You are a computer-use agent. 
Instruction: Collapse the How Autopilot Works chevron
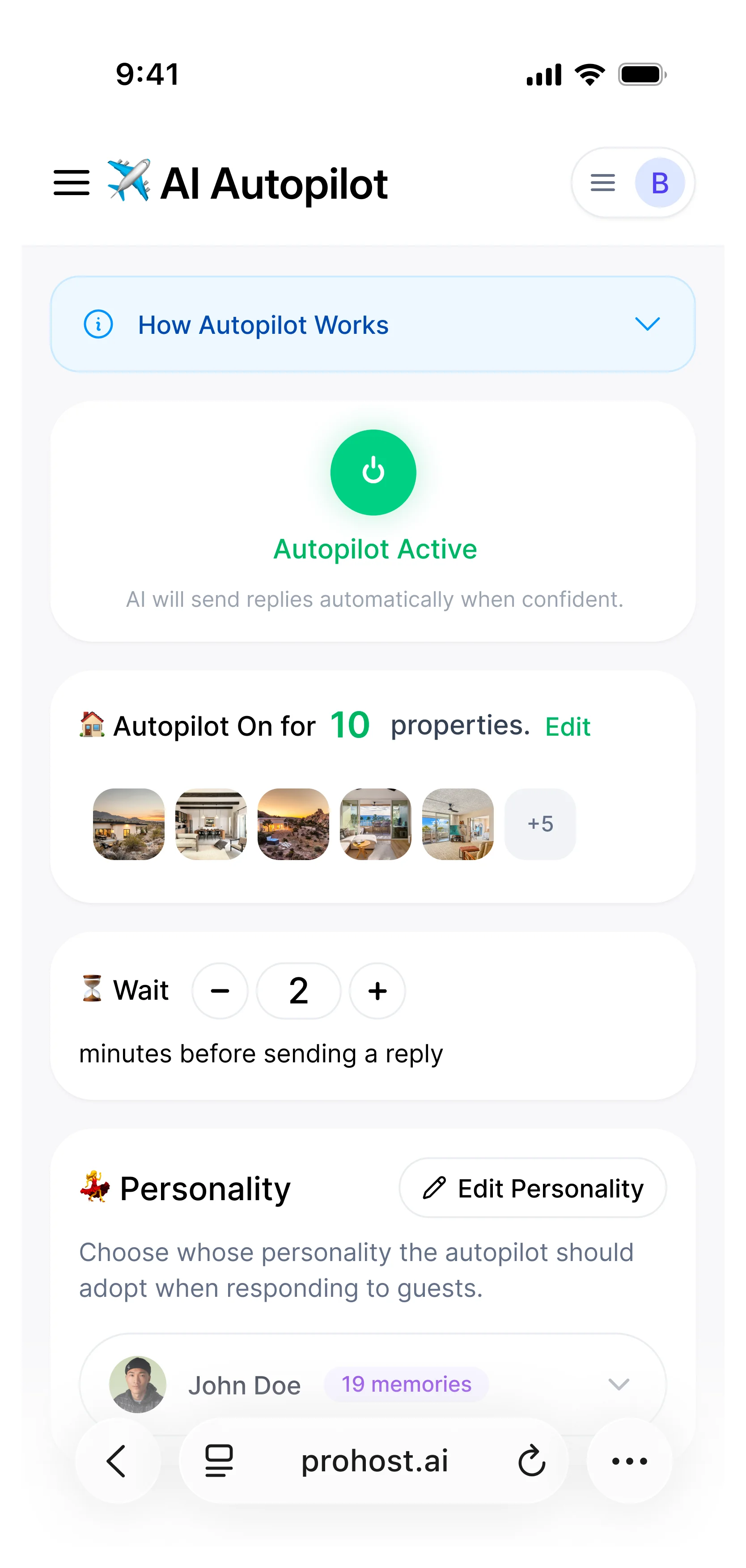(x=648, y=324)
